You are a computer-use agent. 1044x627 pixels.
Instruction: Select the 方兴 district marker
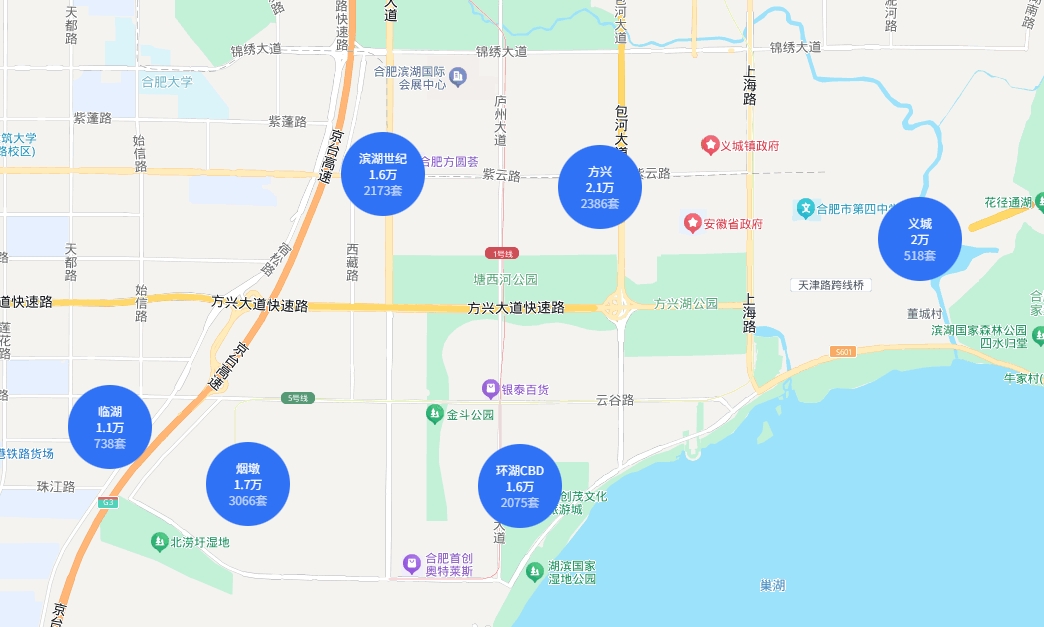[600, 187]
